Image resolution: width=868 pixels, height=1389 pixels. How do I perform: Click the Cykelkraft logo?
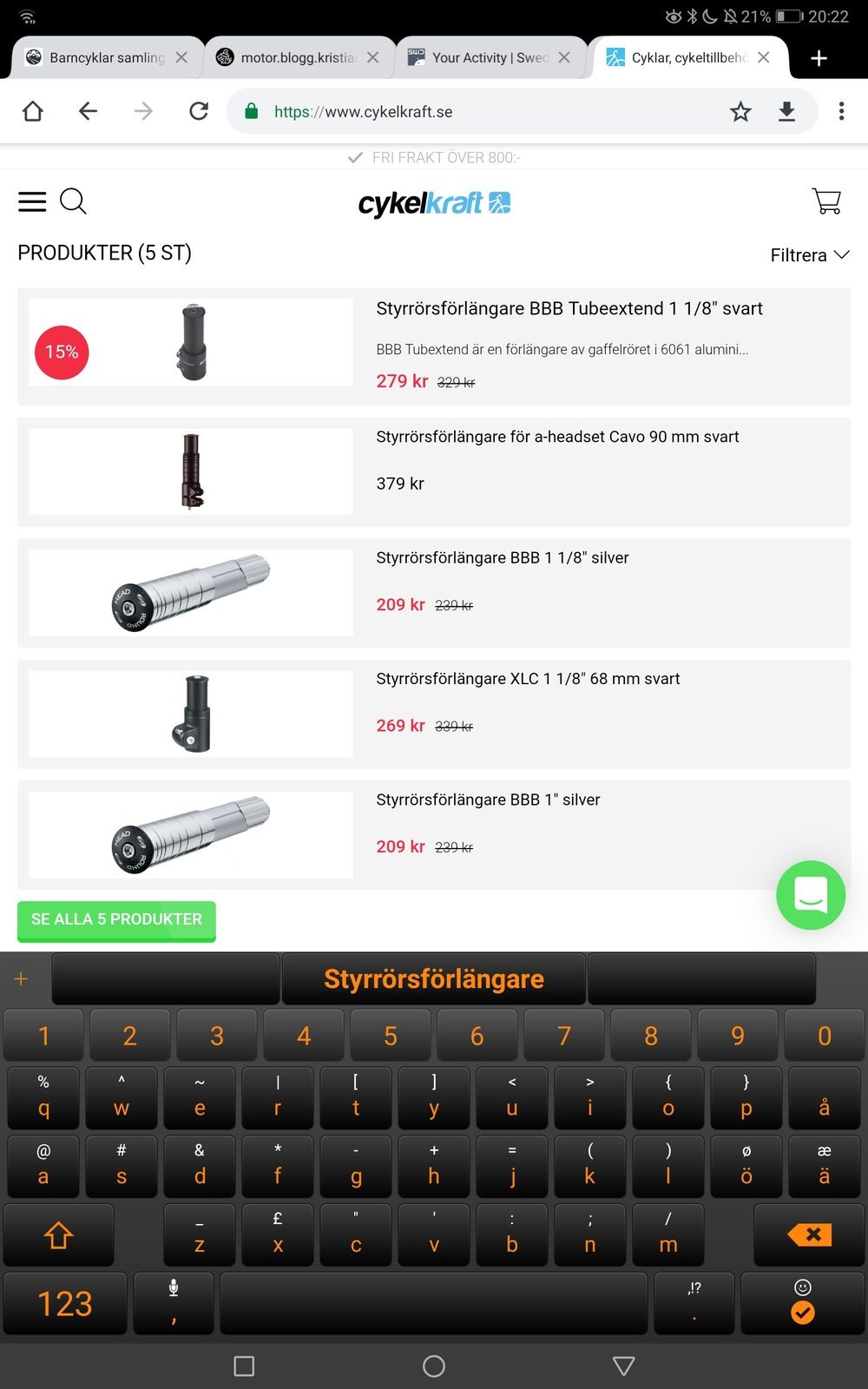pyautogui.click(x=433, y=203)
